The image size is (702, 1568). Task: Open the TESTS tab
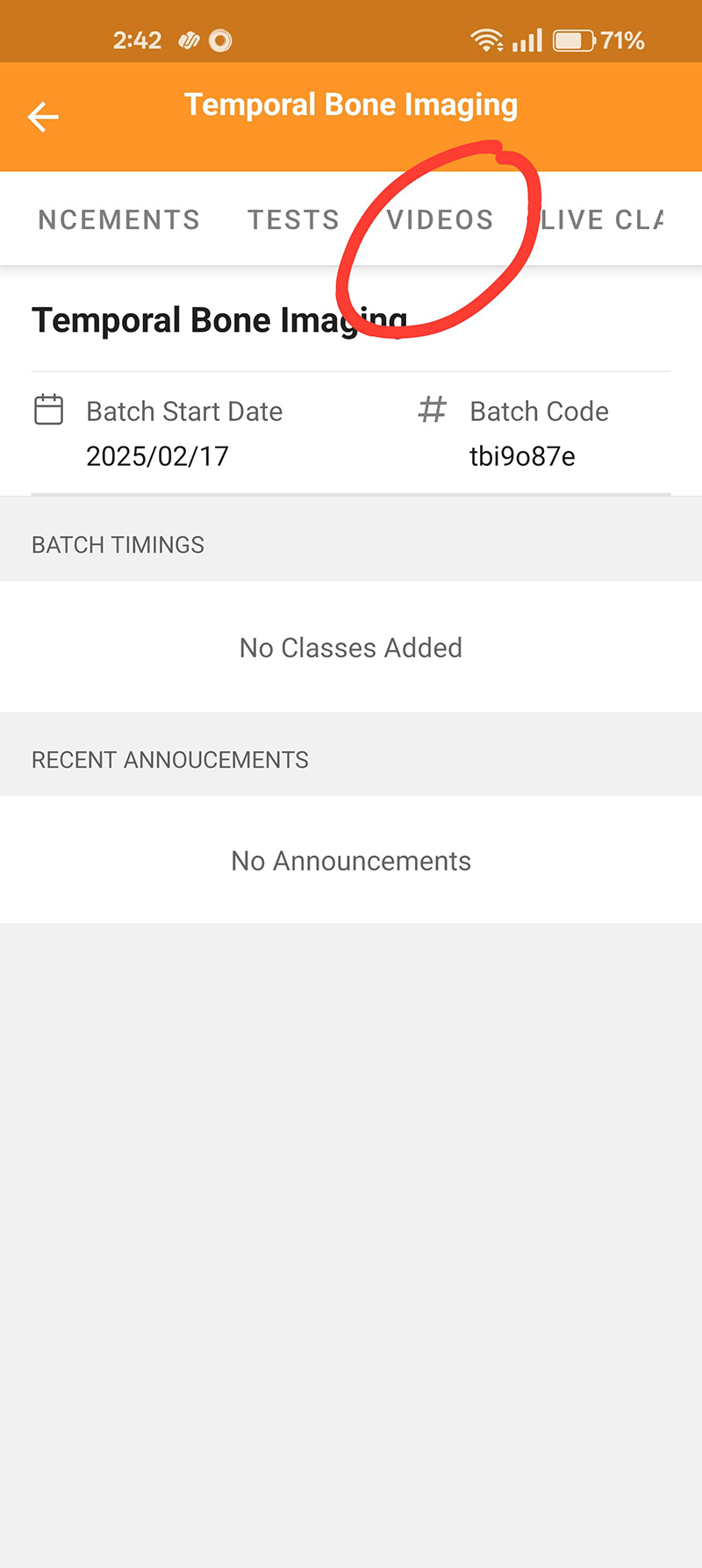point(293,219)
